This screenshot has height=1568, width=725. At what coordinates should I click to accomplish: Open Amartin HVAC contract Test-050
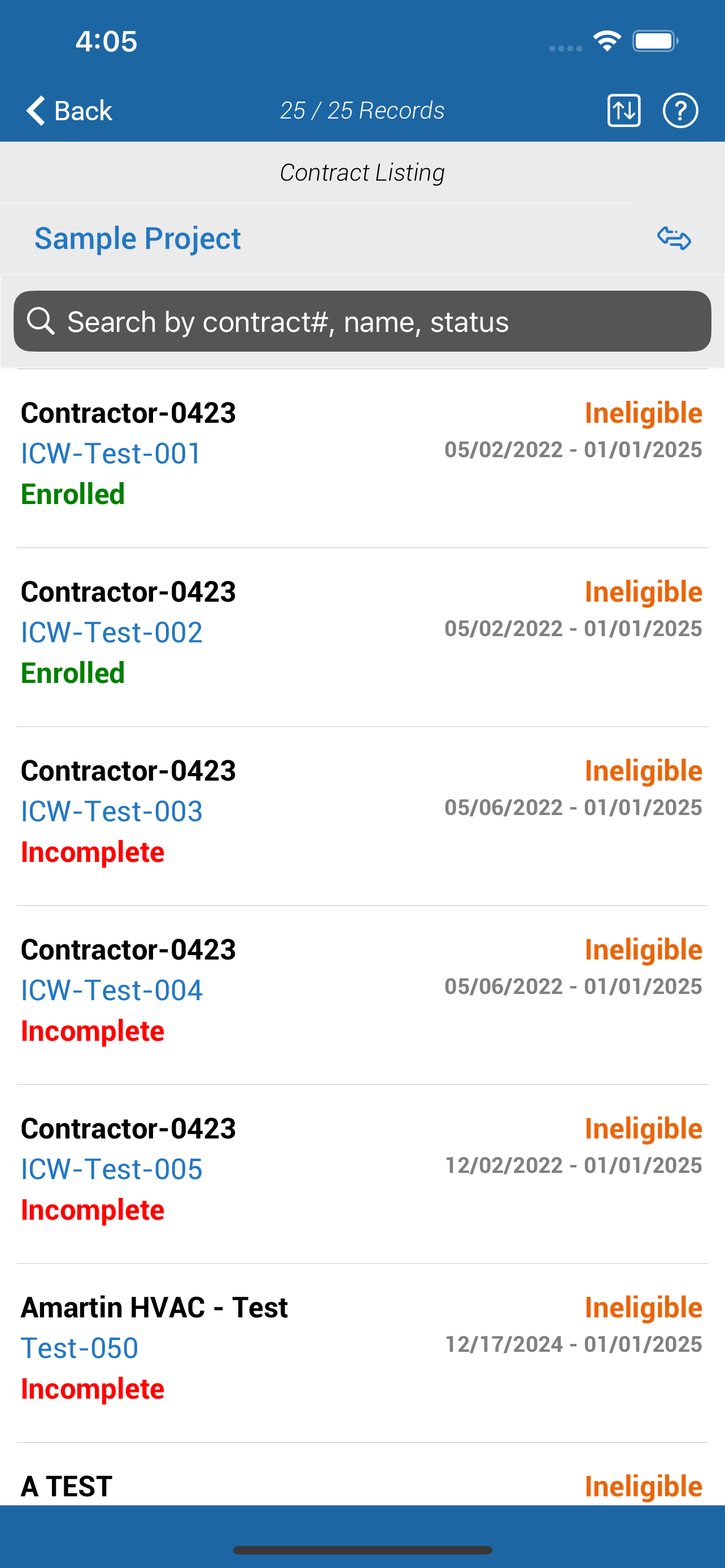pos(362,1353)
